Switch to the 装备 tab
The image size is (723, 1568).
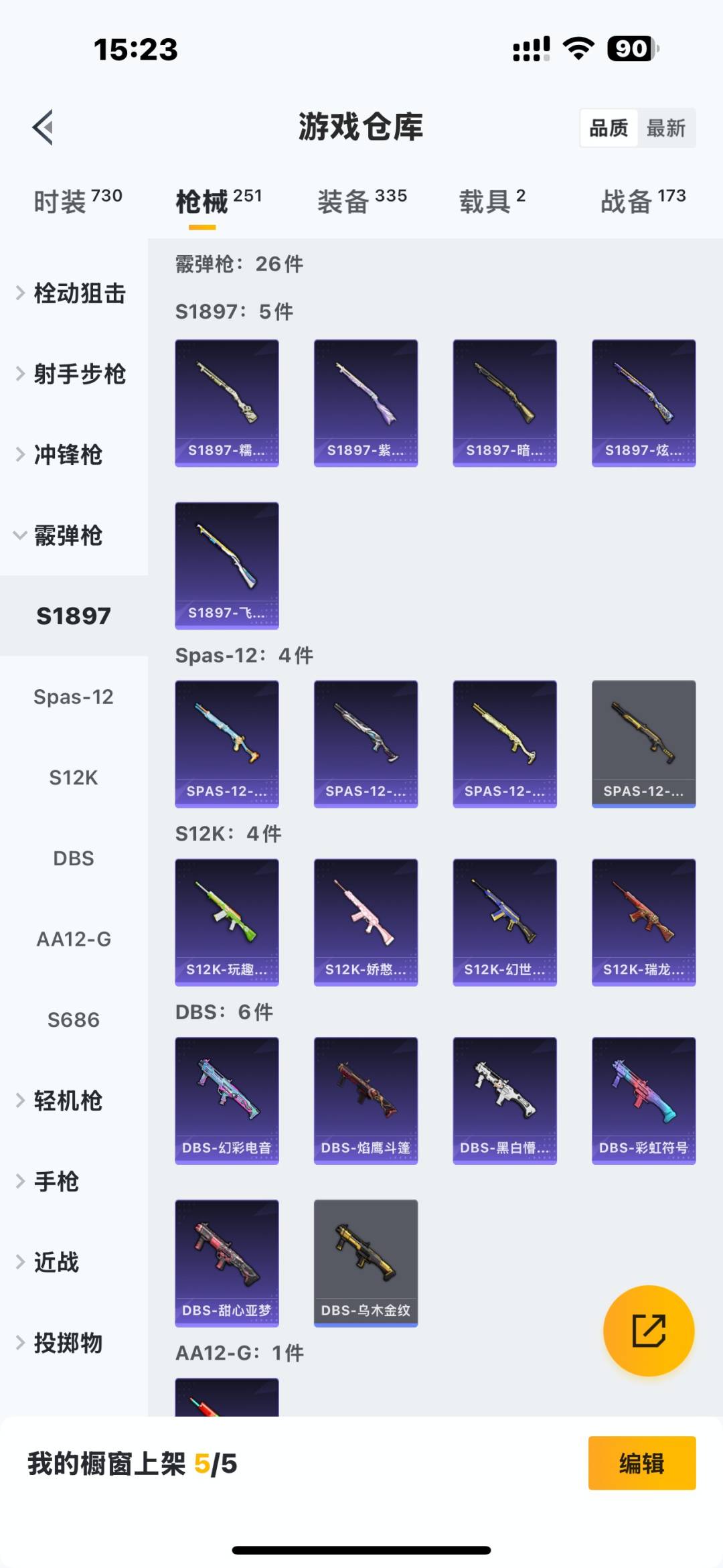(x=361, y=201)
